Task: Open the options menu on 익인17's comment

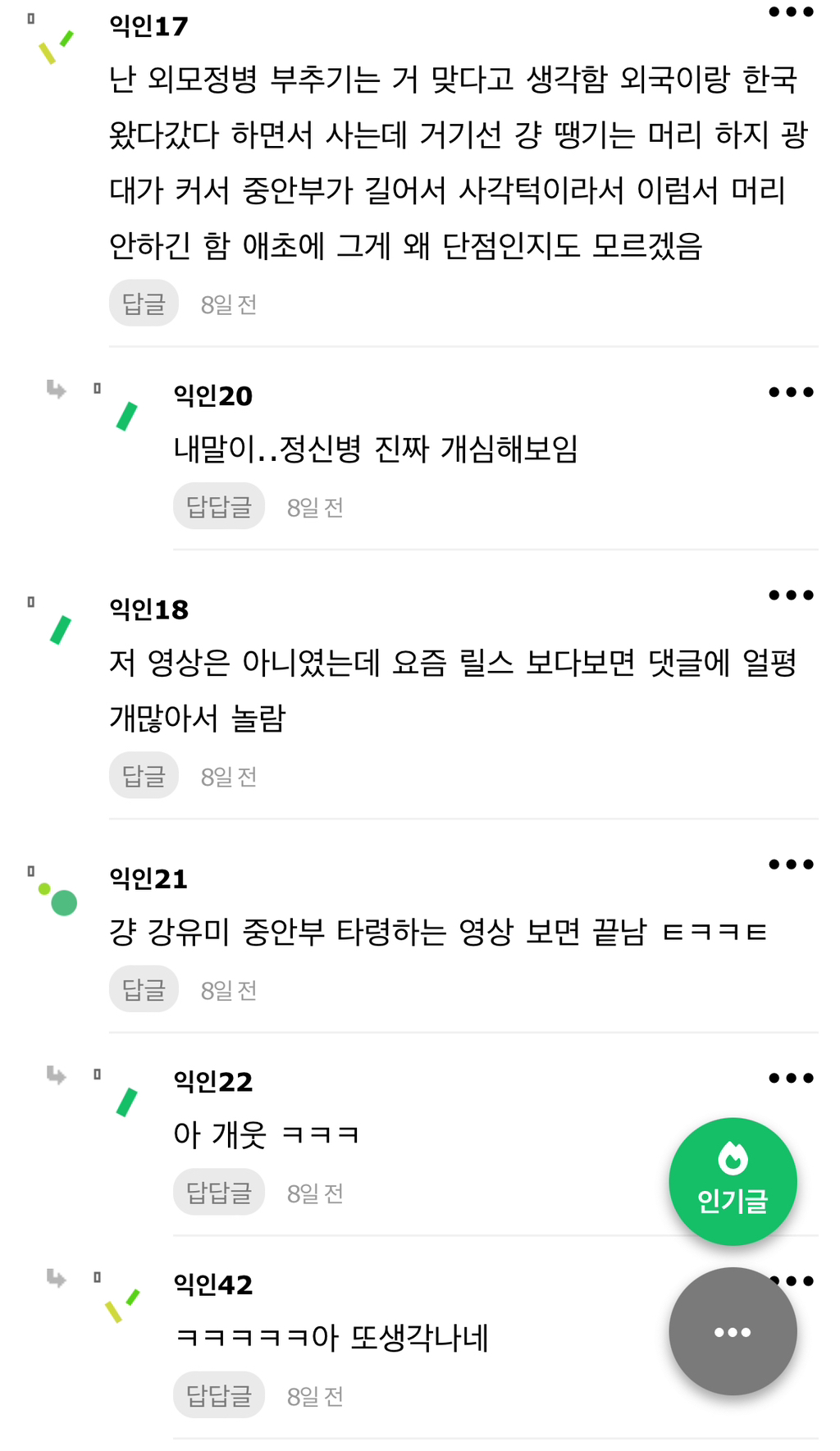Action: (790, 11)
